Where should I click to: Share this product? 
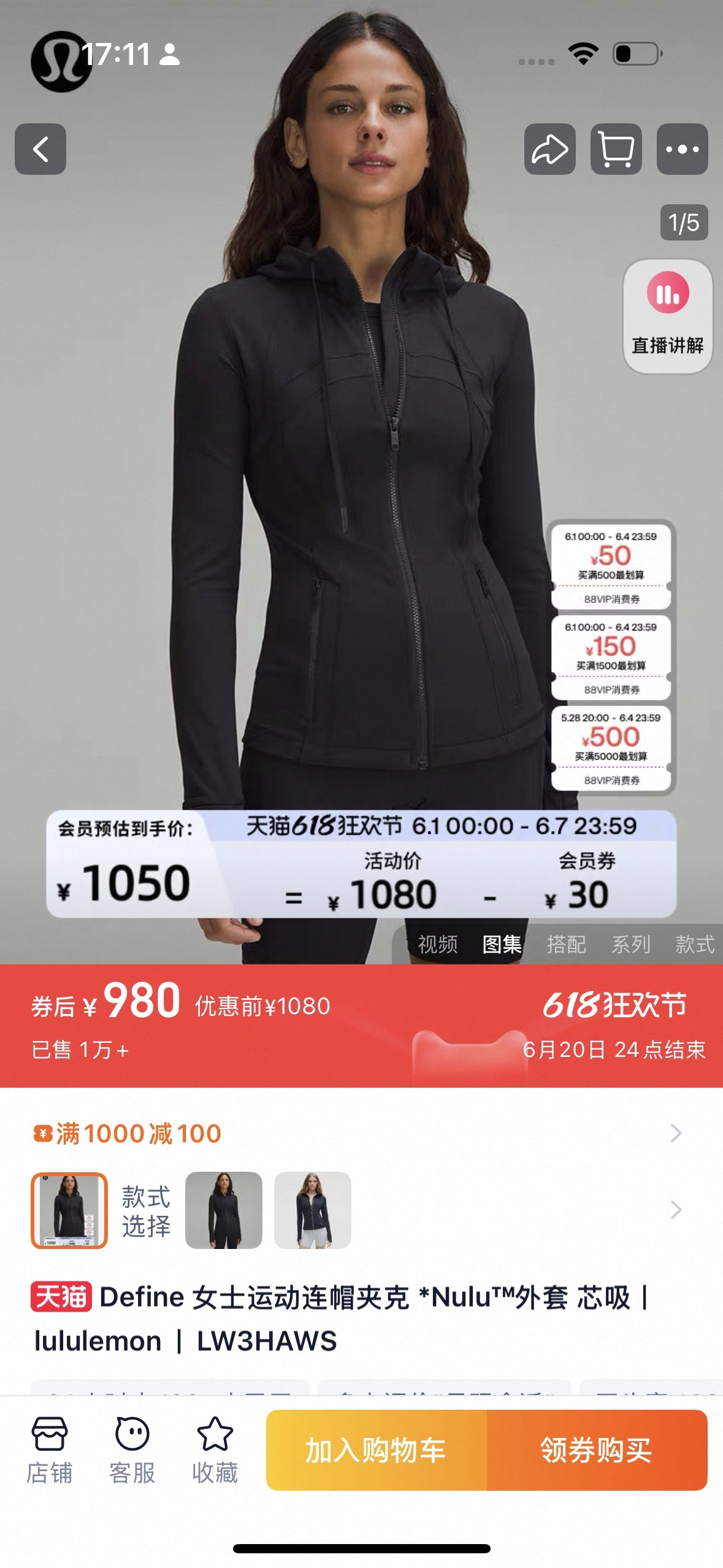[x=549, y=149]
